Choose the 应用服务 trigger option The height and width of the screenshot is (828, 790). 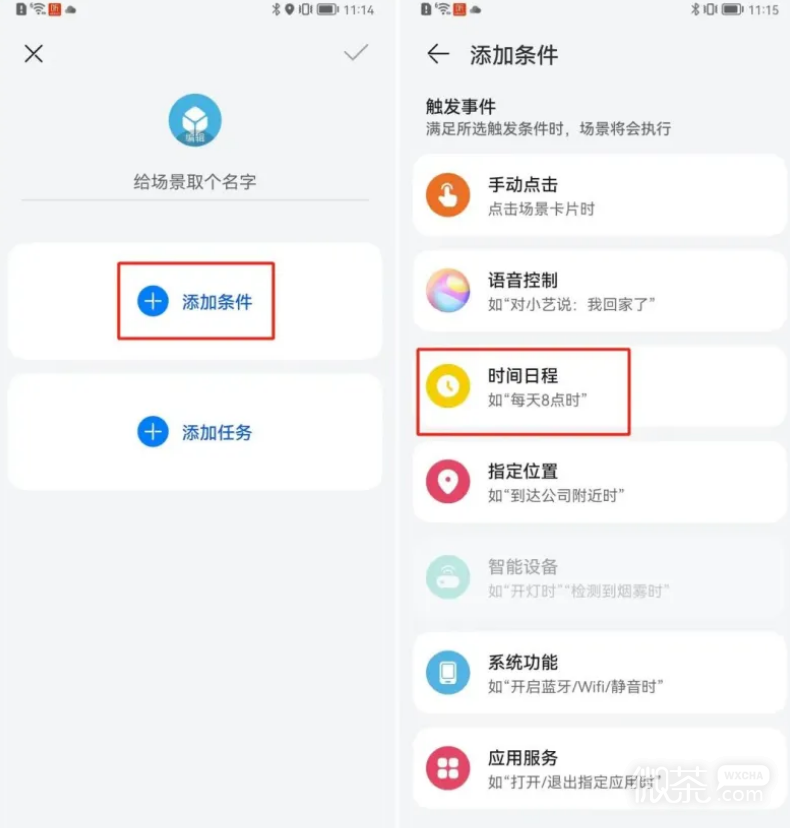[x=600, y=768]
